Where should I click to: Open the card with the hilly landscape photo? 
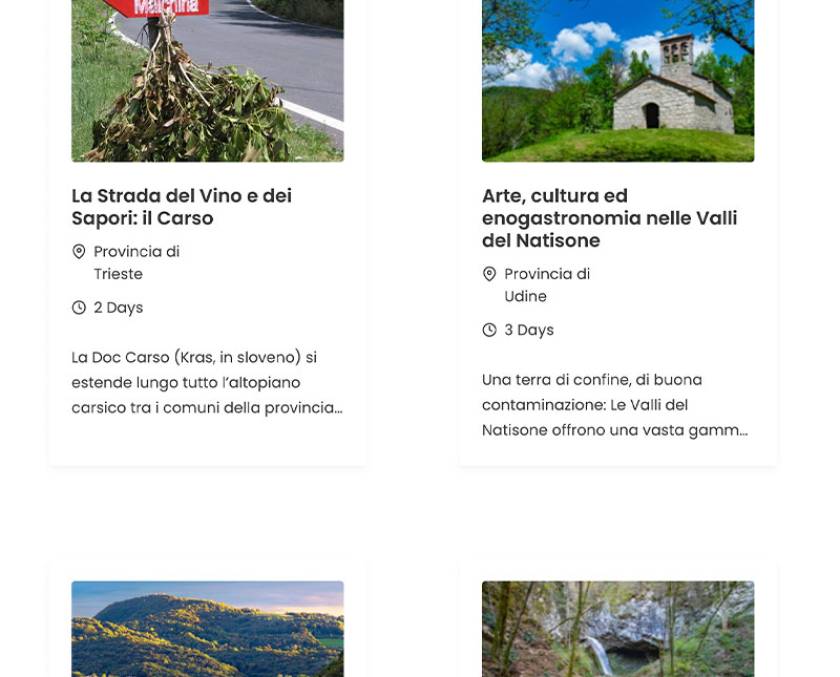pyautogui.click(x=207, y=628)
